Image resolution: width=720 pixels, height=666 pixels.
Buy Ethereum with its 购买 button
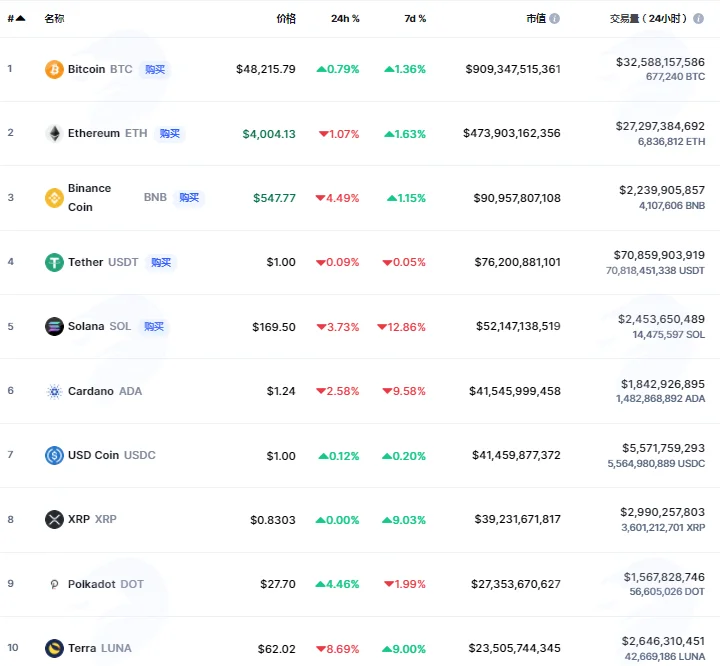[x=169, y=134]
